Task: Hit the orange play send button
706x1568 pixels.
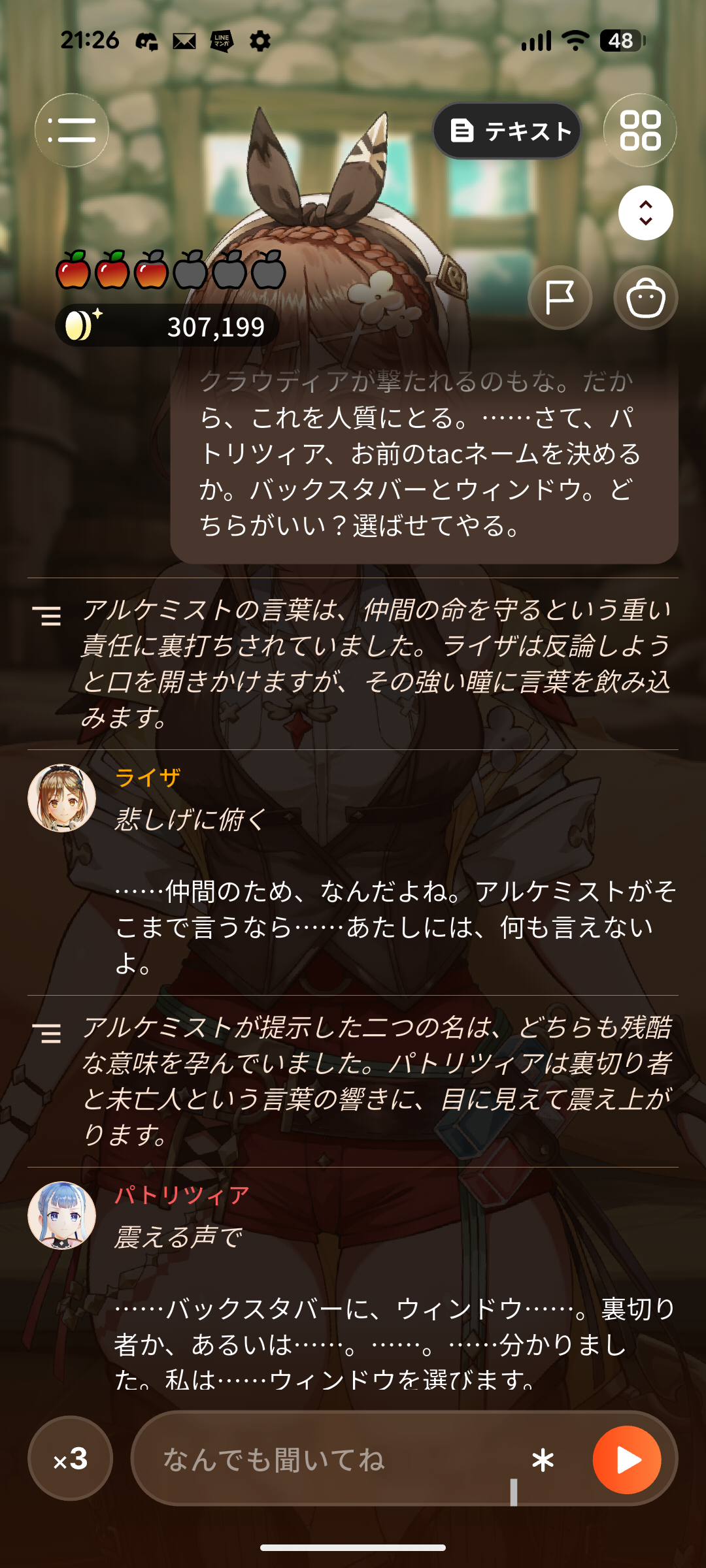Action: pos(627,1460)
